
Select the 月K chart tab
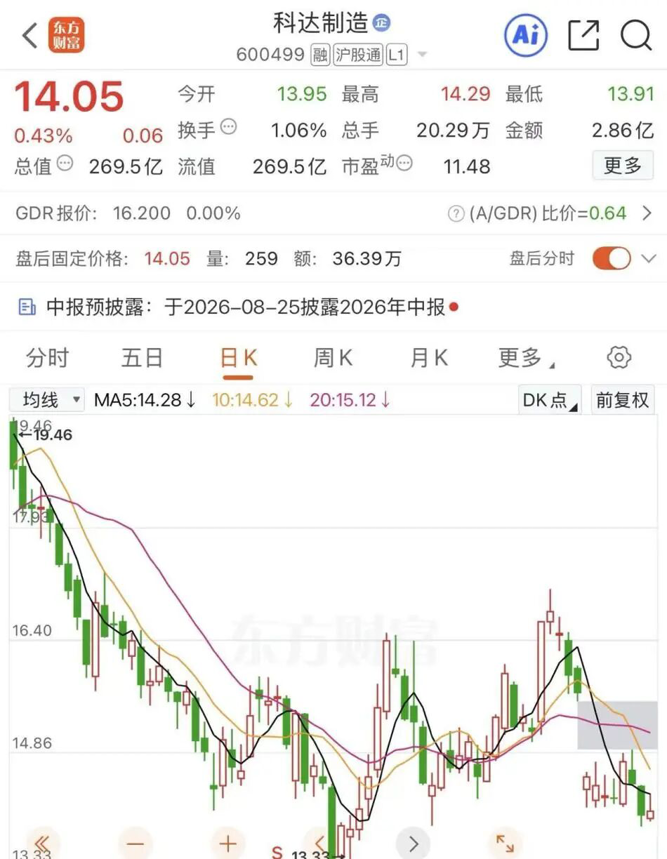[429, 358]
